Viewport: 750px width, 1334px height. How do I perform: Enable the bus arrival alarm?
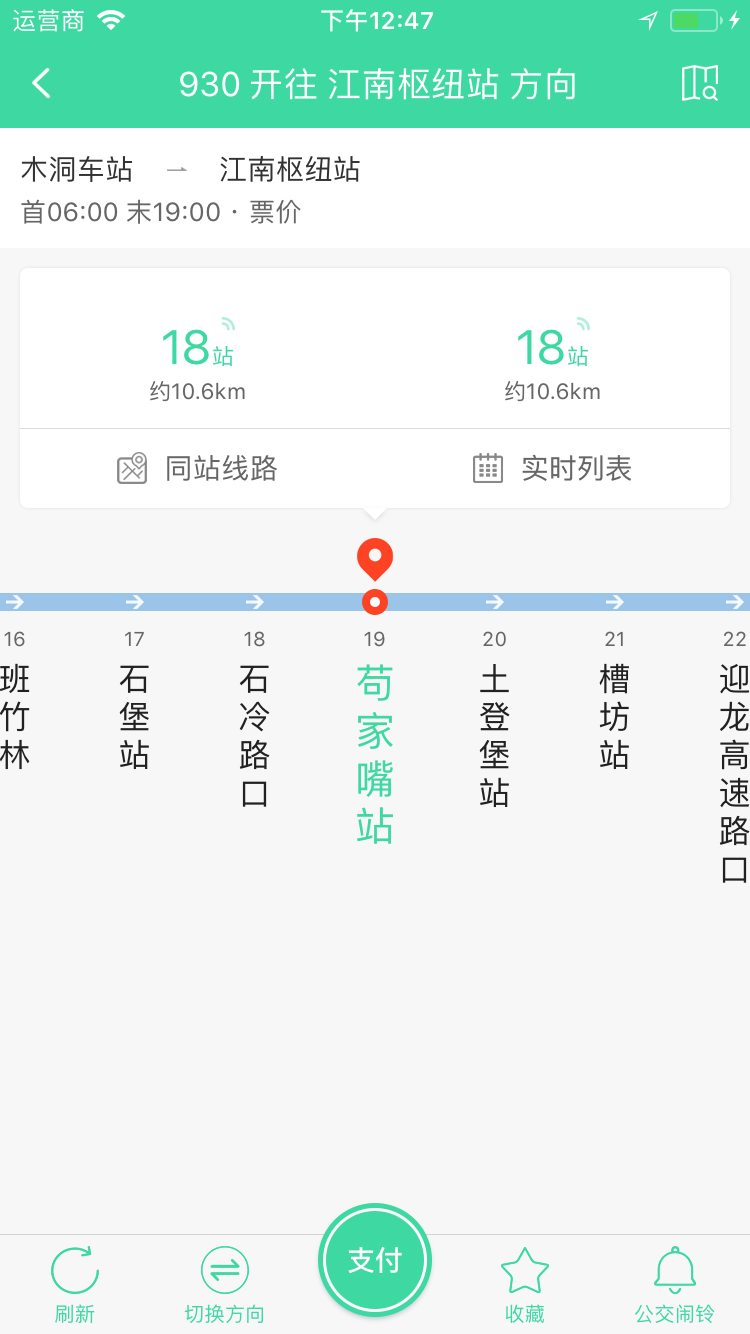674,1284
